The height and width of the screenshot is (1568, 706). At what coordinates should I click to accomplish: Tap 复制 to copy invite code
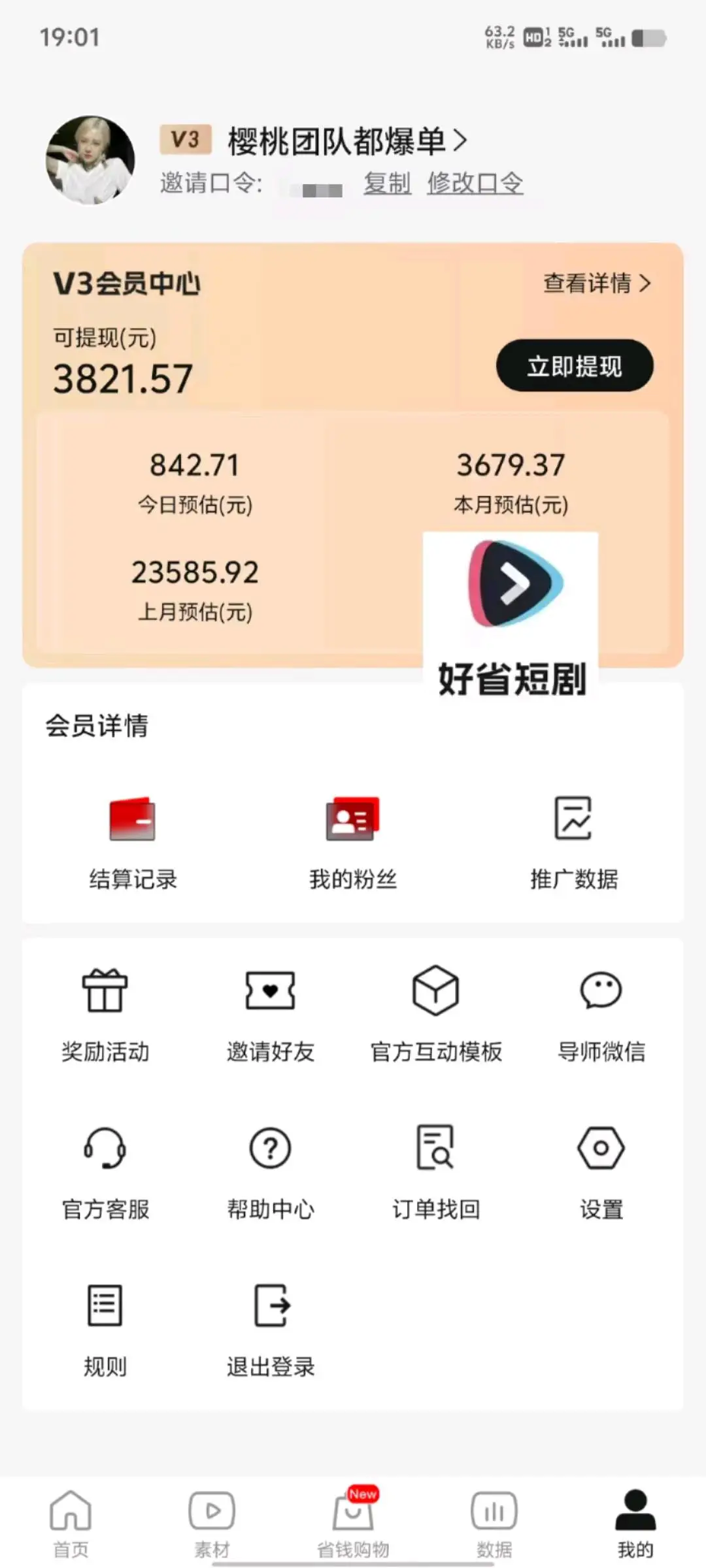pos(386,184)
